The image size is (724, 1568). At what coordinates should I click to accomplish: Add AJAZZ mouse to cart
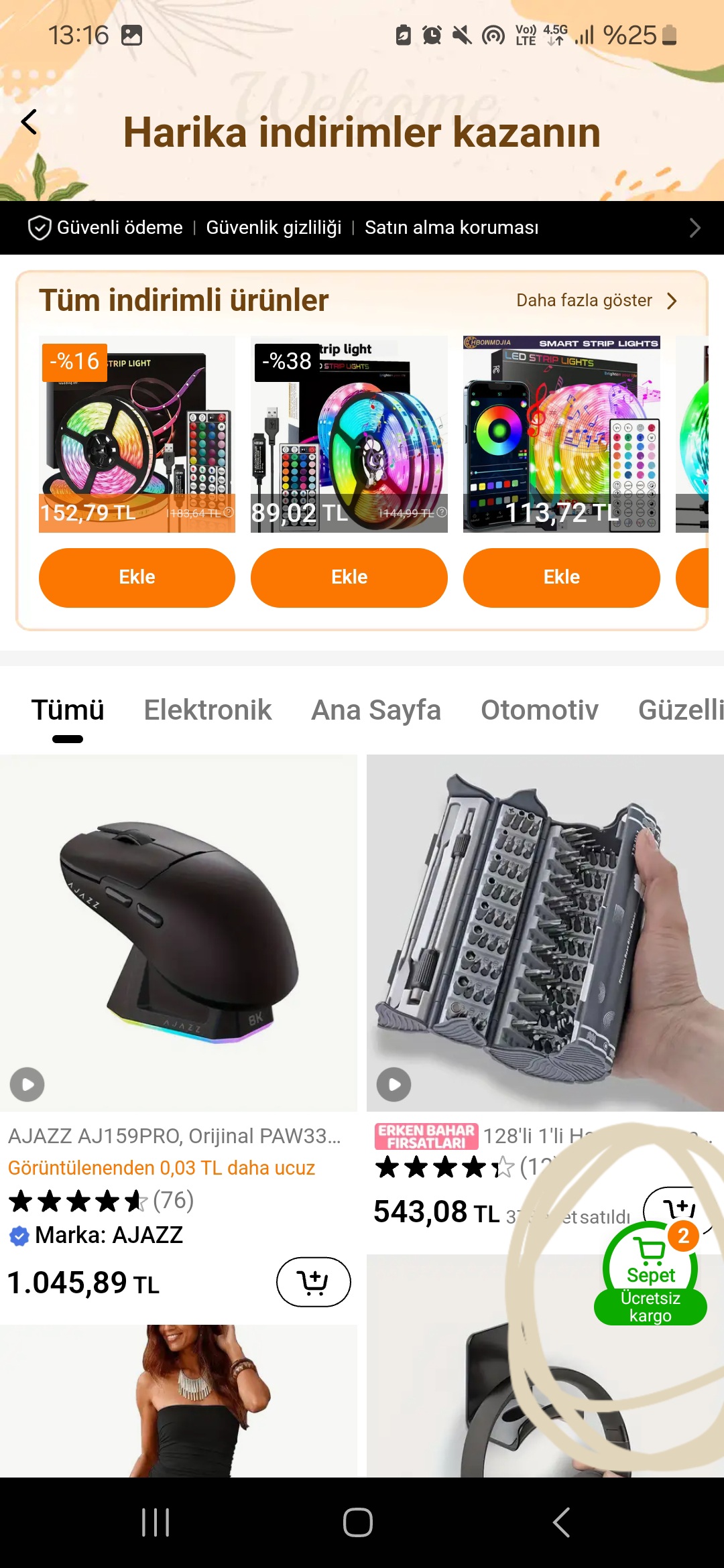[313, 1282]
